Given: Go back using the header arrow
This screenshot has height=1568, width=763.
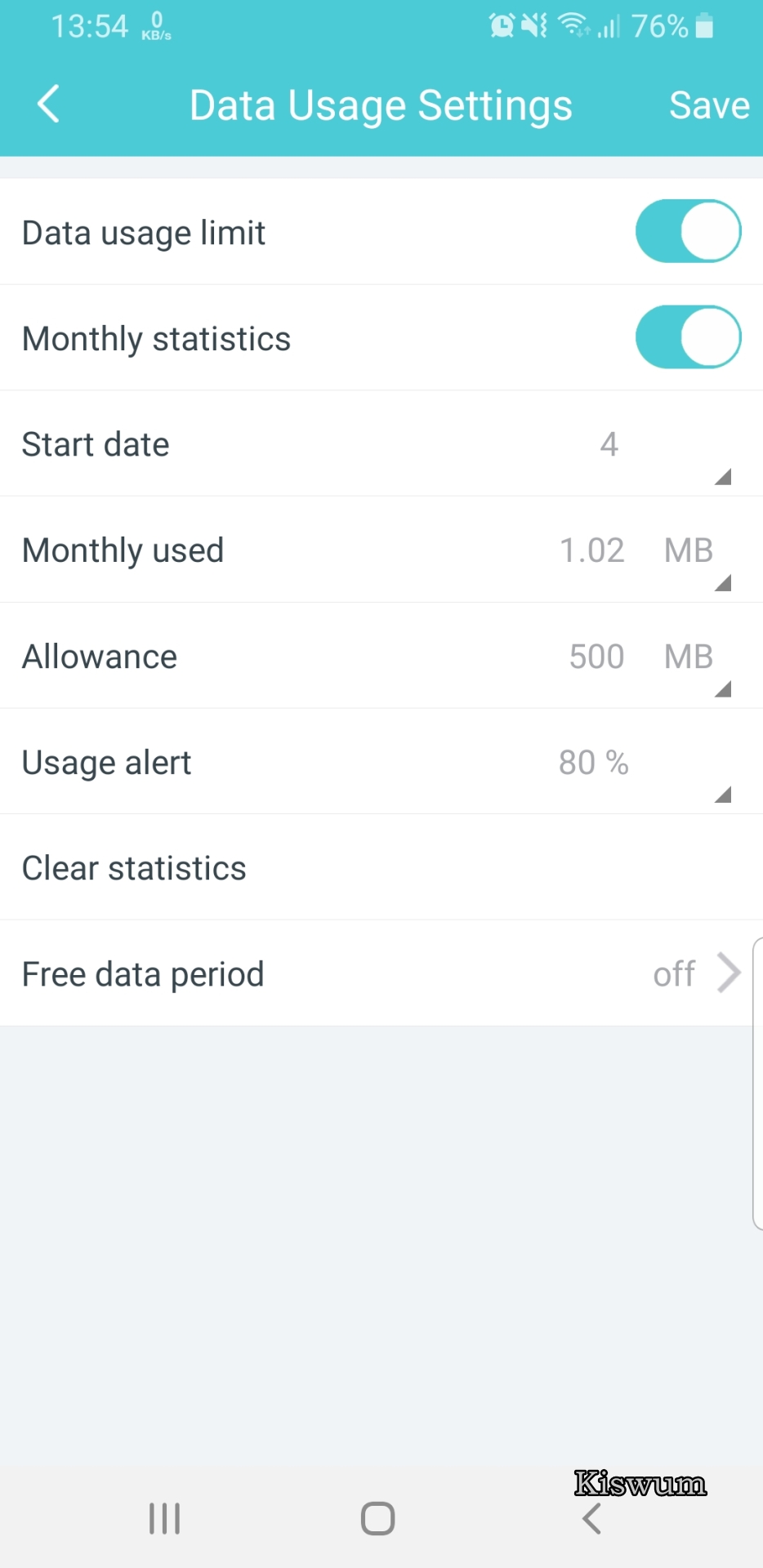Looking at the screenshot, I should click(x=49, y=105).
